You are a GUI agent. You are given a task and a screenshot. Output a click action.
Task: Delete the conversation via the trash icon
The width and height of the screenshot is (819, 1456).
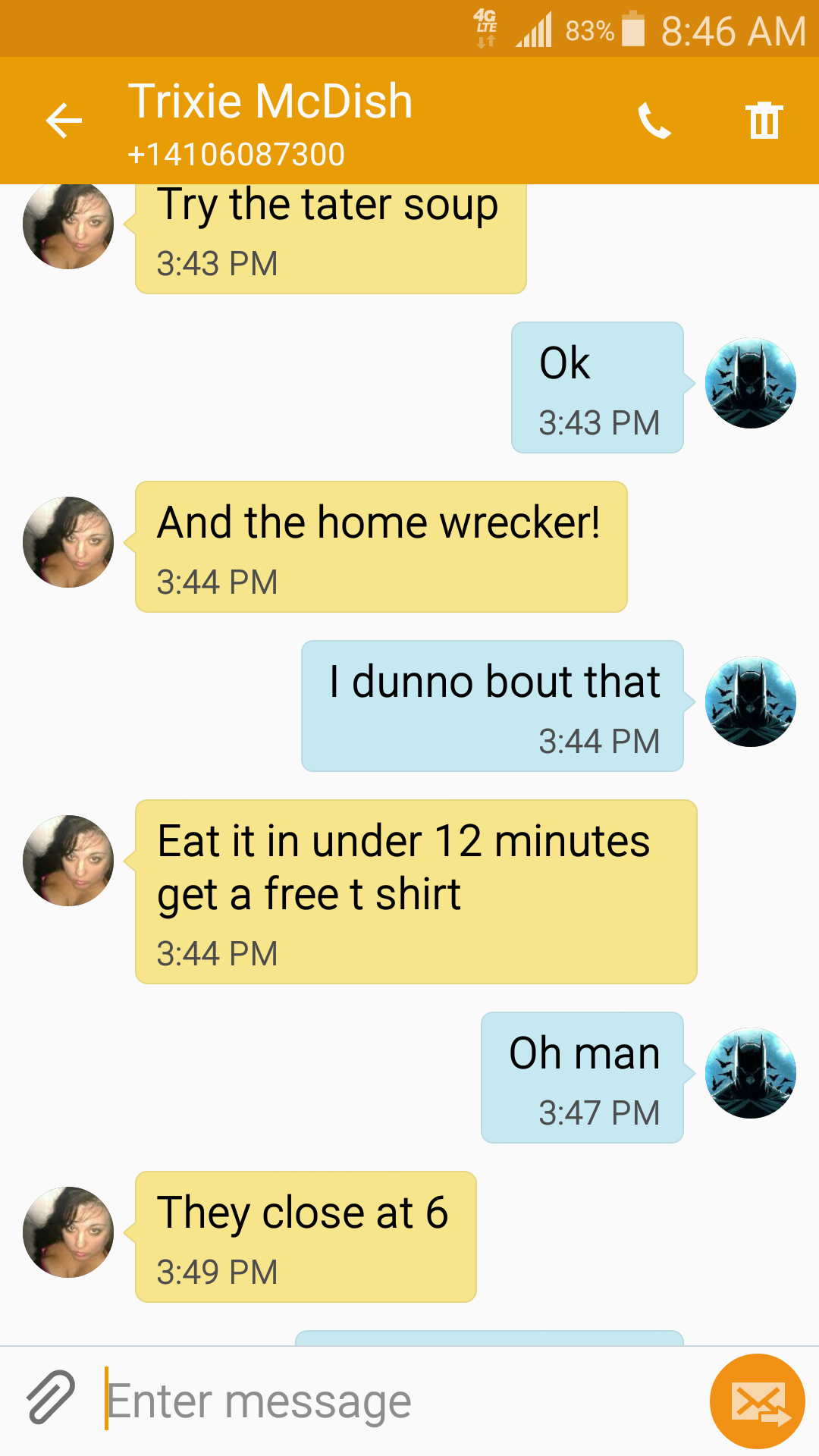pyautogui.click(x=764, y=121)
